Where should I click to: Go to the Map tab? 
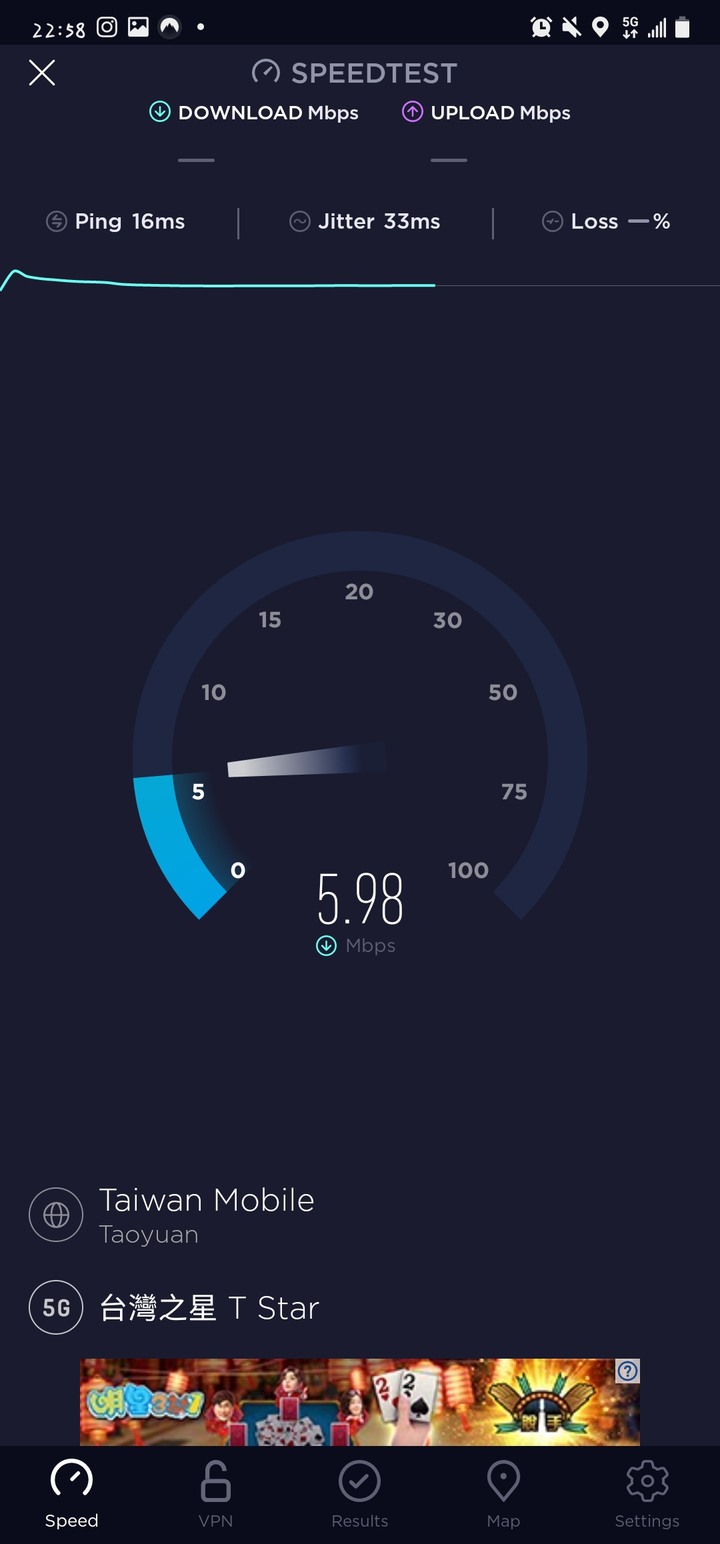click(x=503, y=1494)
